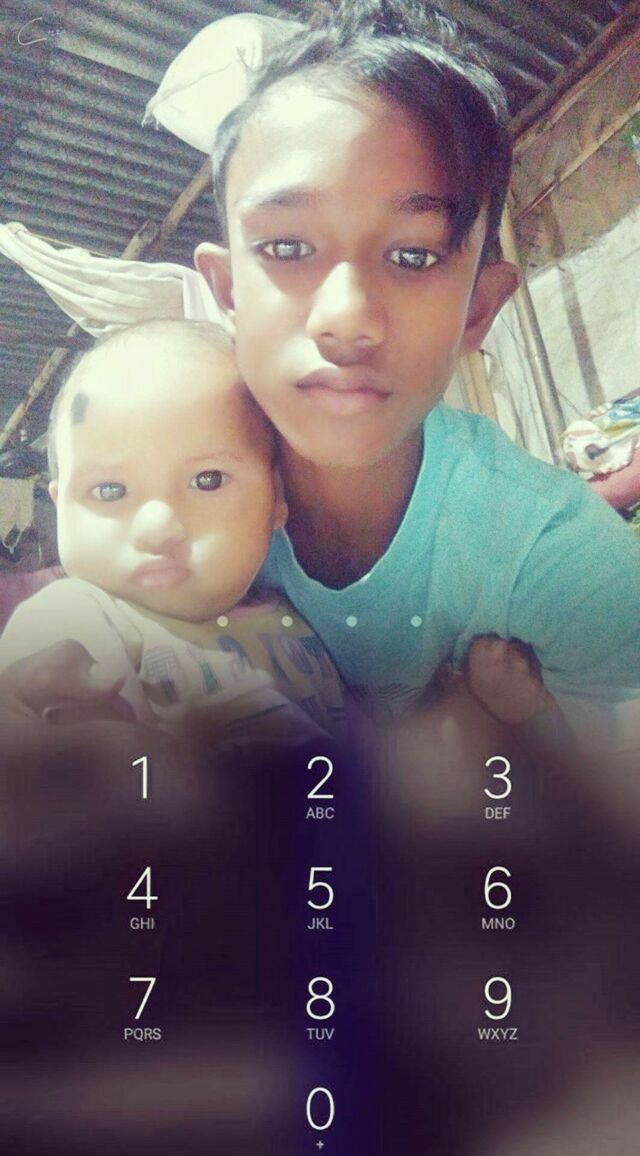Tap the 0 key

(320, 1117)
